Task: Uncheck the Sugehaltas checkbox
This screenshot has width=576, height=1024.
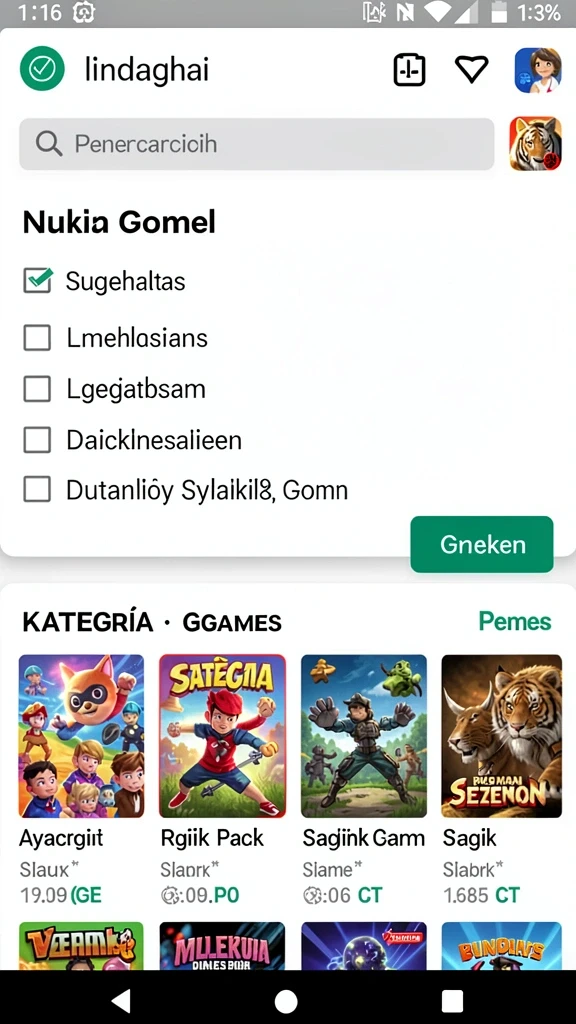Action: (x=37, y=281)
